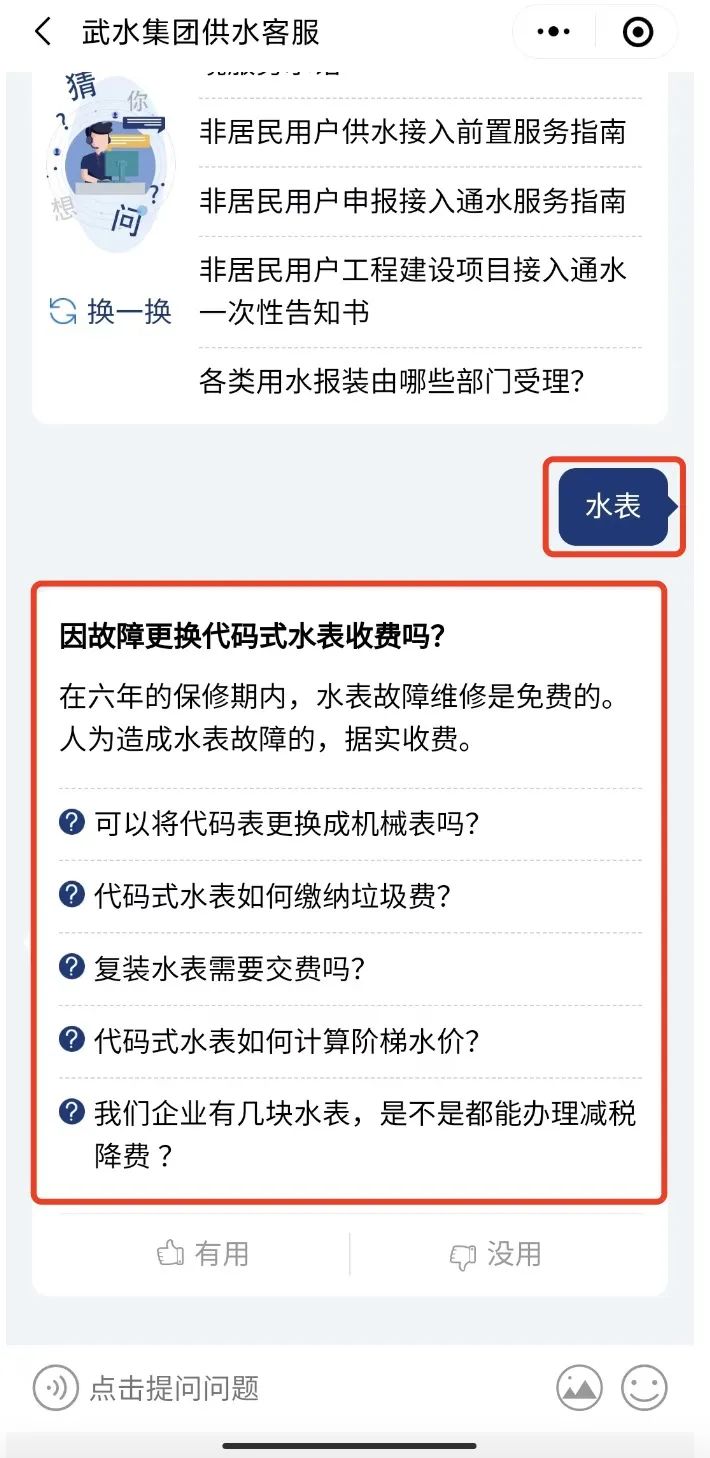The image size is (710, 1458).
Task: Mark the answer as 没用
Action: (x=496, y=1254)
